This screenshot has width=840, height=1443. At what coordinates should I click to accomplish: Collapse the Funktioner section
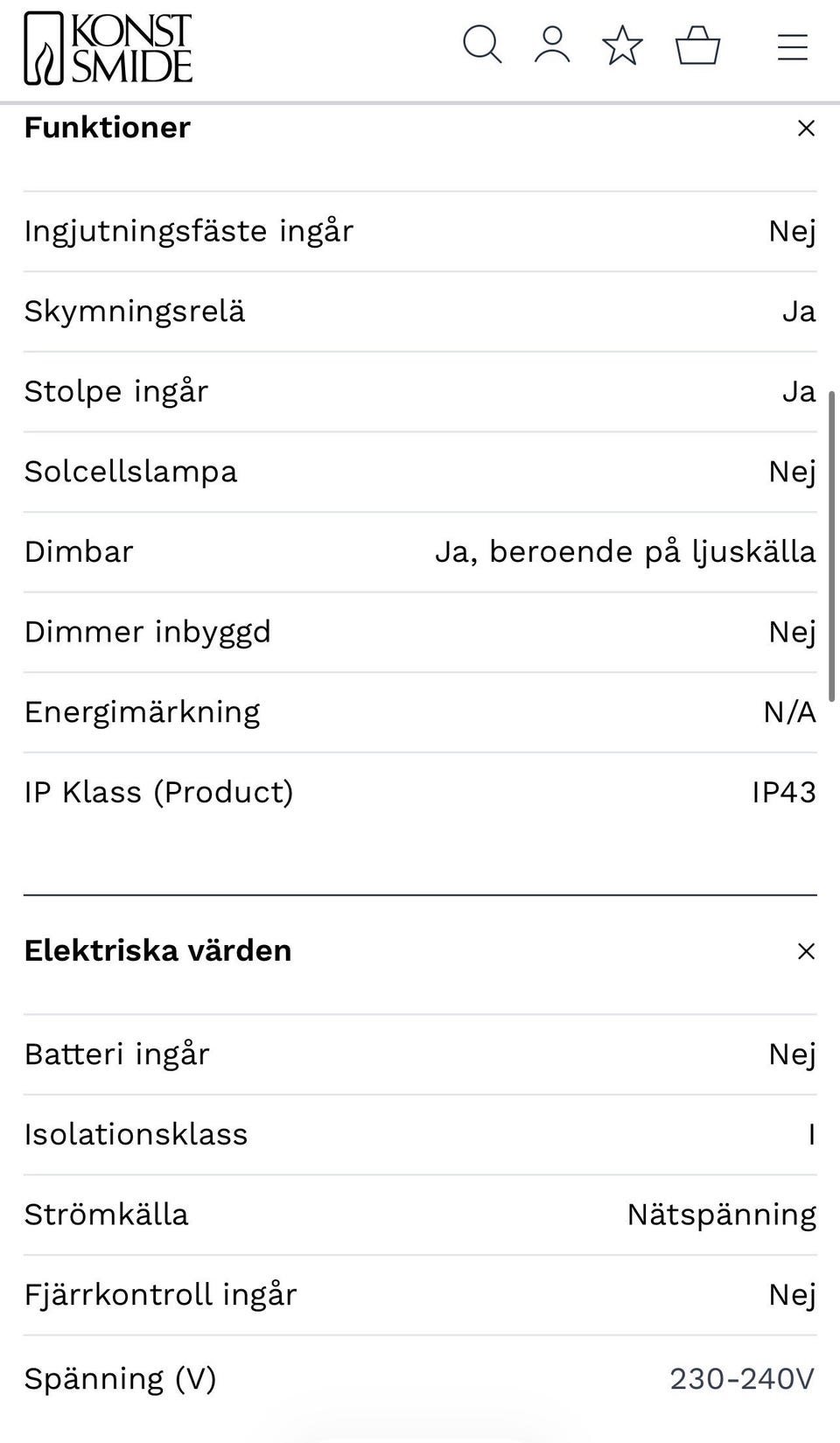coord(806,129)
